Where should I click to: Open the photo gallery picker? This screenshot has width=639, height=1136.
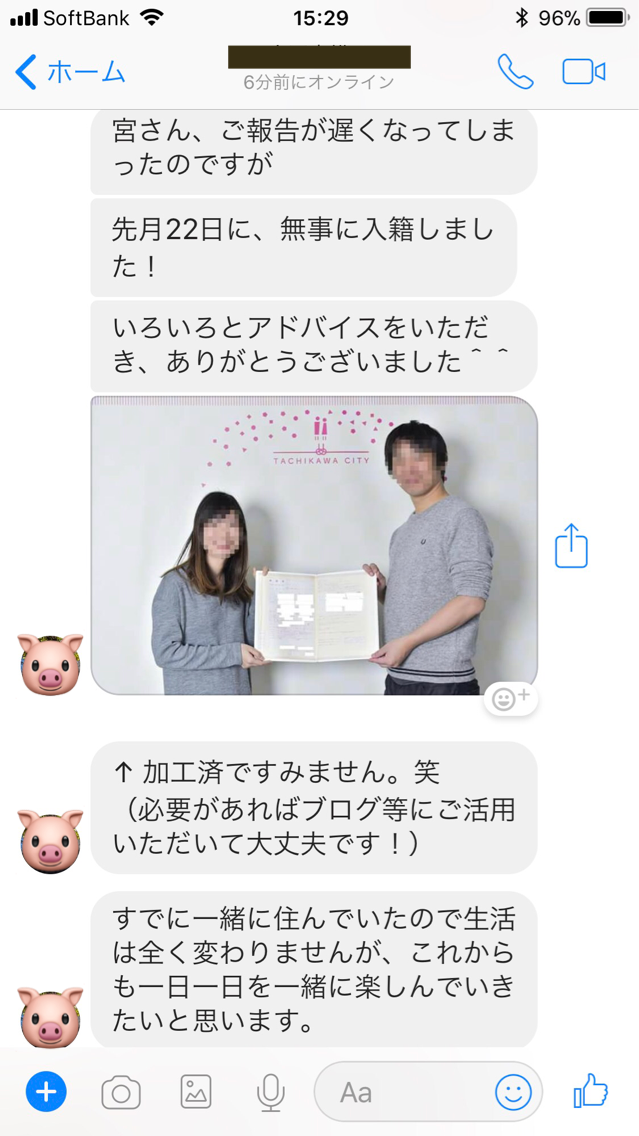[196, 1092]
